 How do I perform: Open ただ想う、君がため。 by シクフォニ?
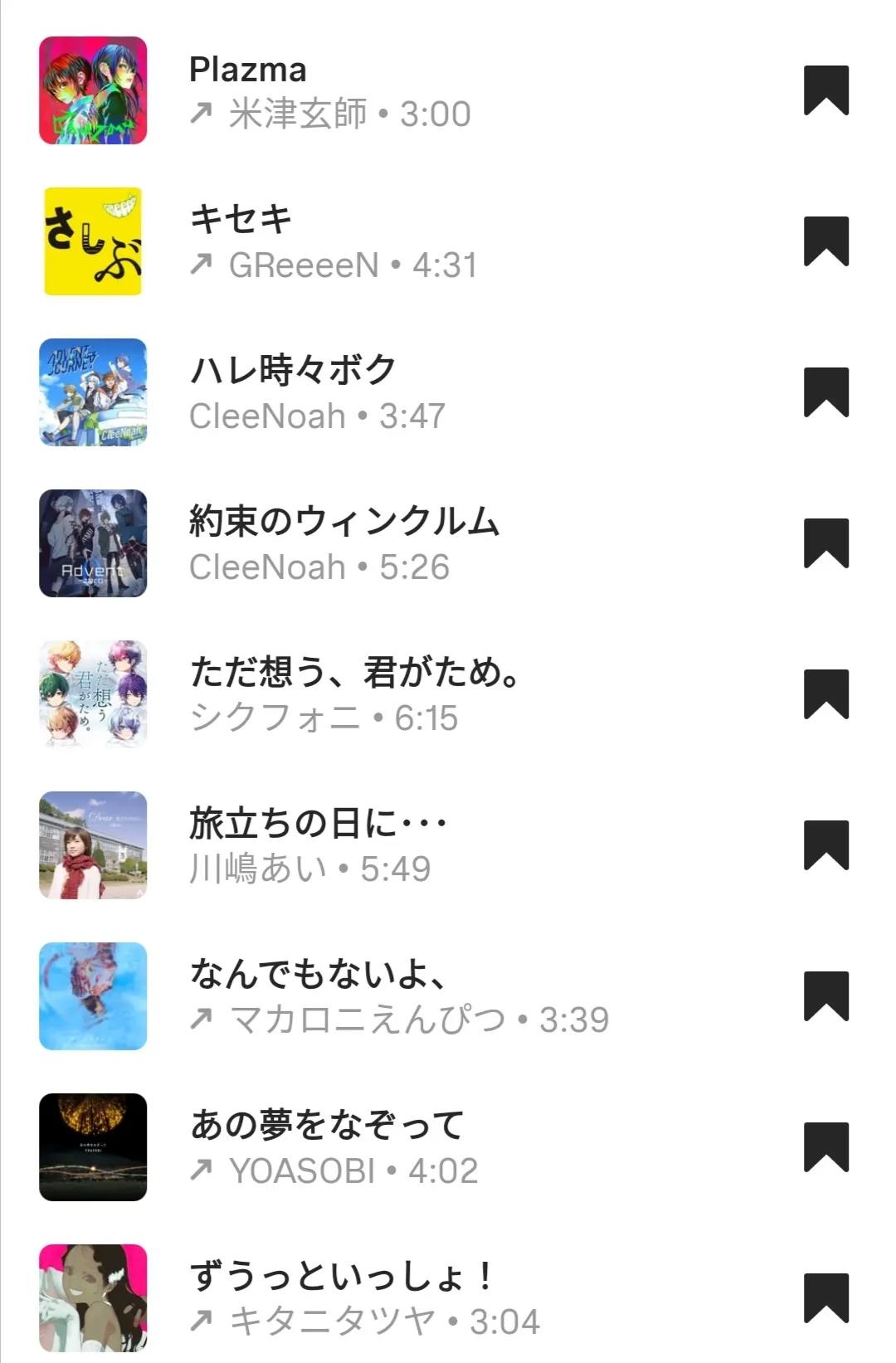tap(355, 694)
